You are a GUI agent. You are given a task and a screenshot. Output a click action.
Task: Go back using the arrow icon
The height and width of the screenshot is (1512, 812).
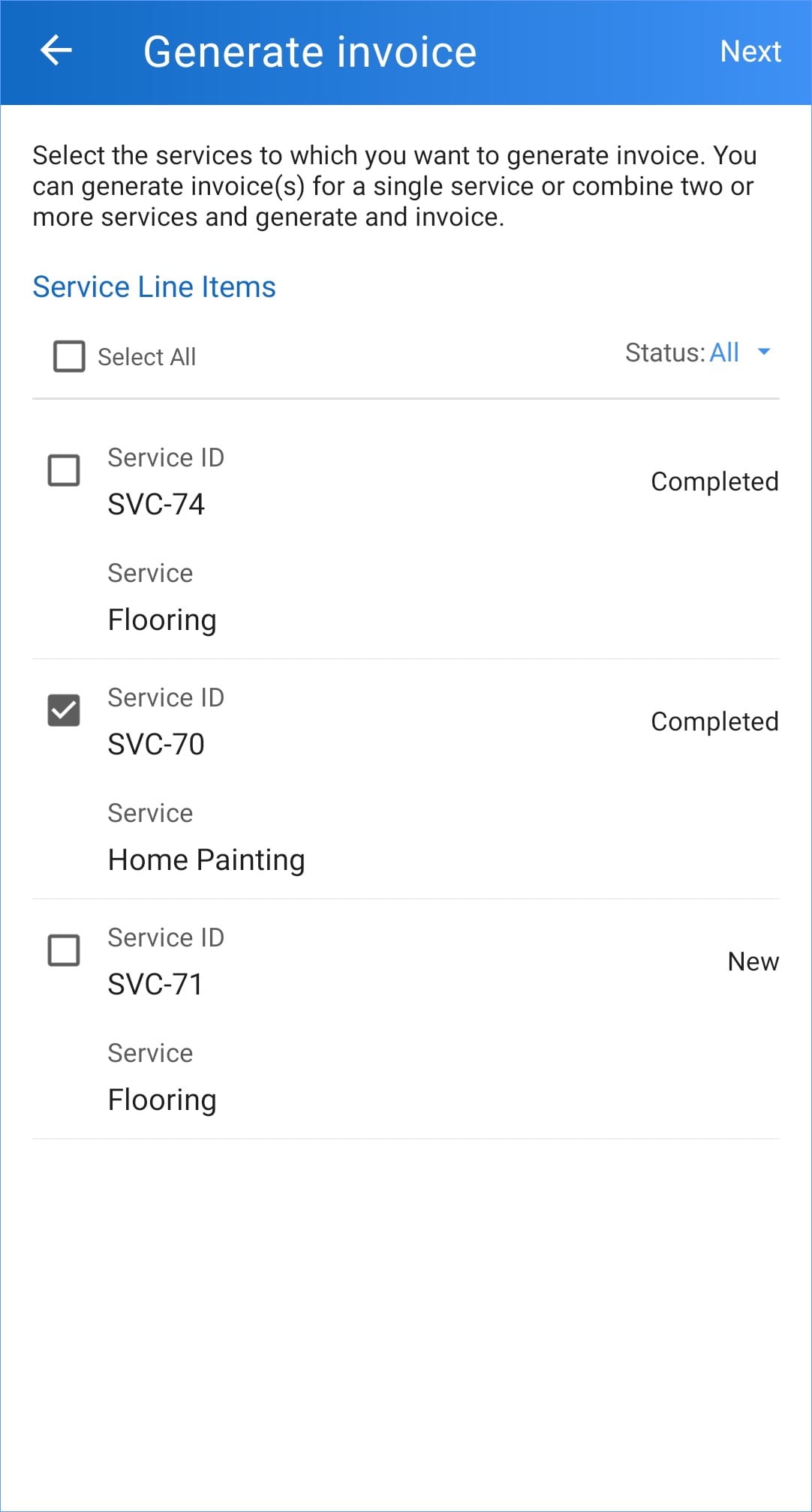tap(56, 51)
